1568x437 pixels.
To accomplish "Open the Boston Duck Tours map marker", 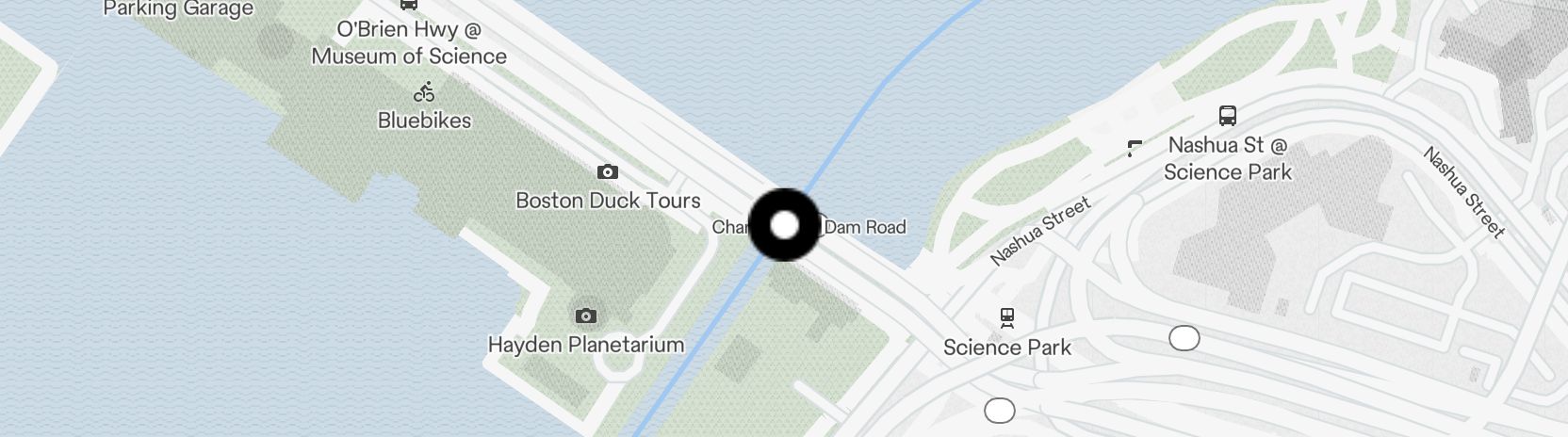I will [x=608, y=172].
